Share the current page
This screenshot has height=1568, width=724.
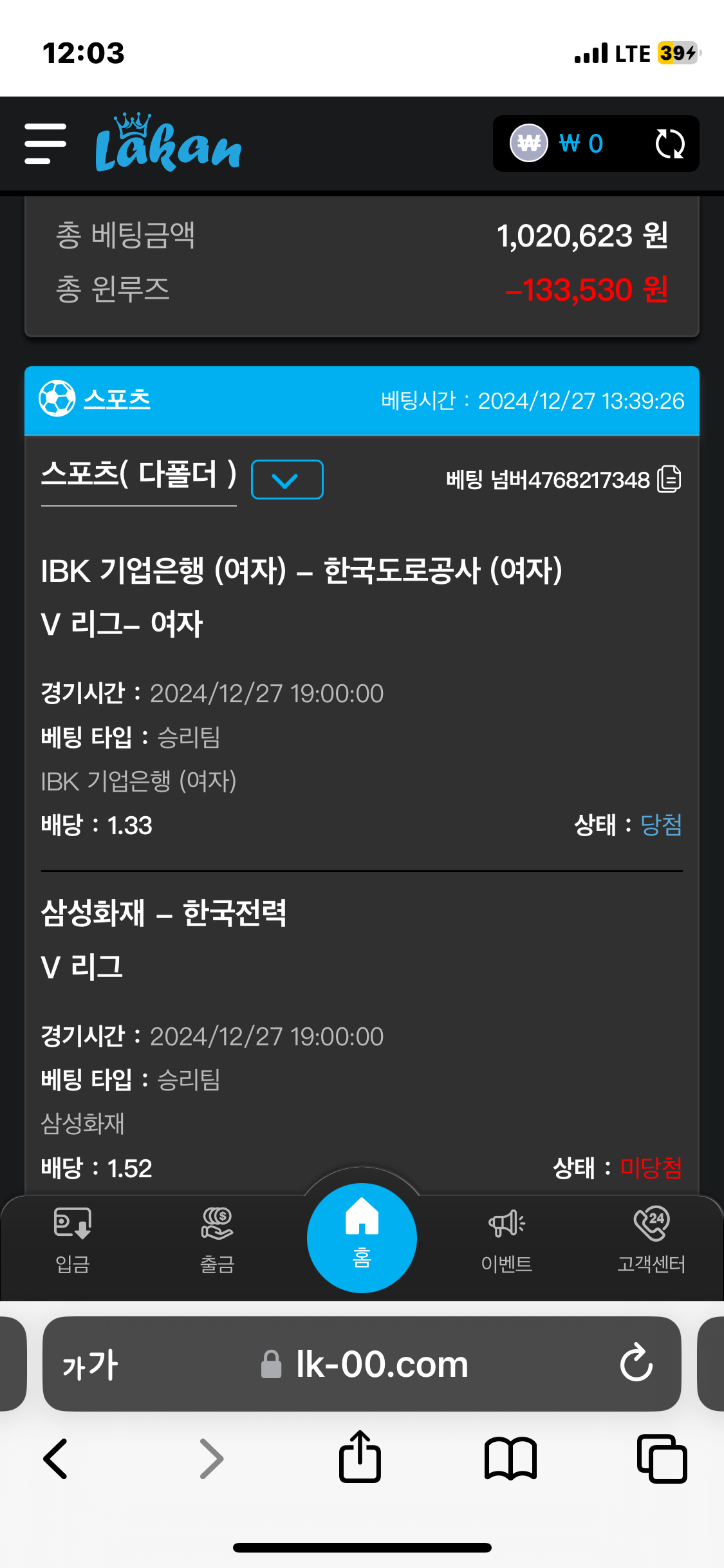360,1457
